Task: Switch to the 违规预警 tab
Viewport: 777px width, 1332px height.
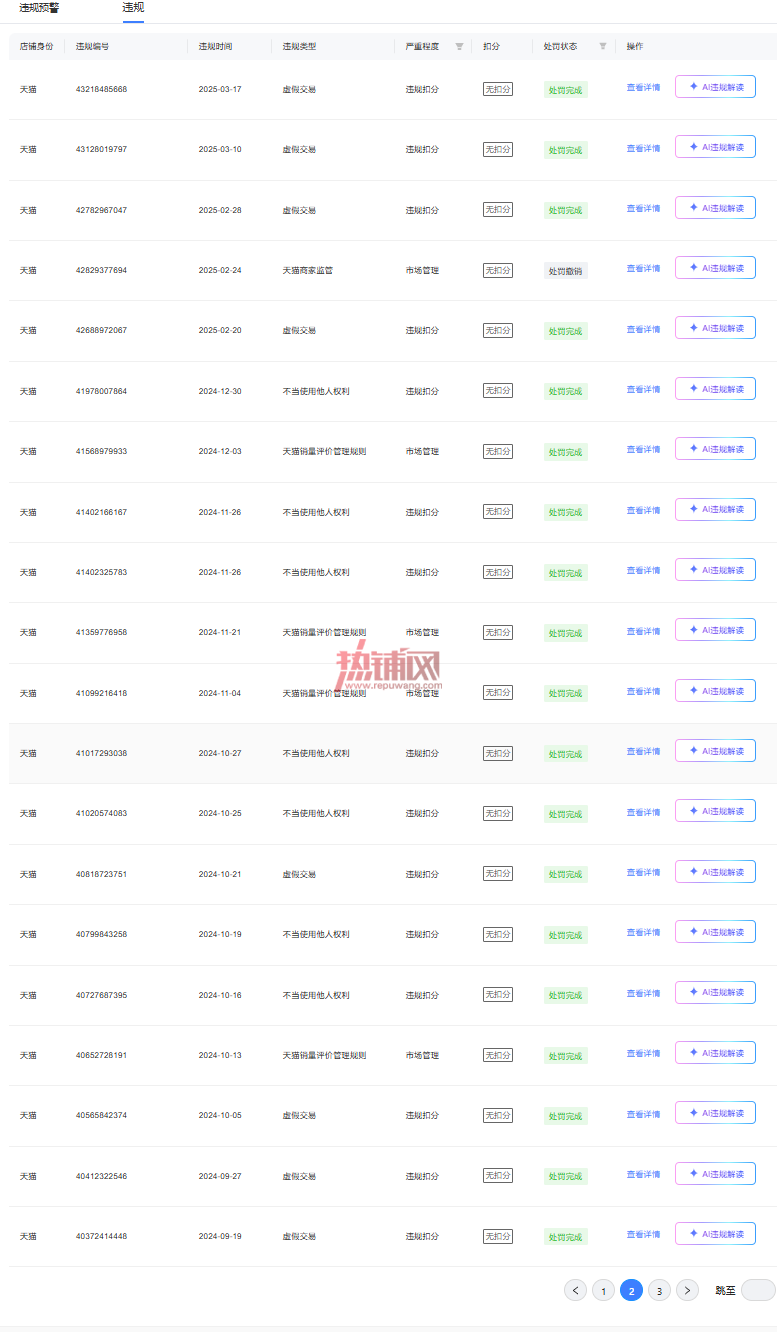Action: [39, 7]
